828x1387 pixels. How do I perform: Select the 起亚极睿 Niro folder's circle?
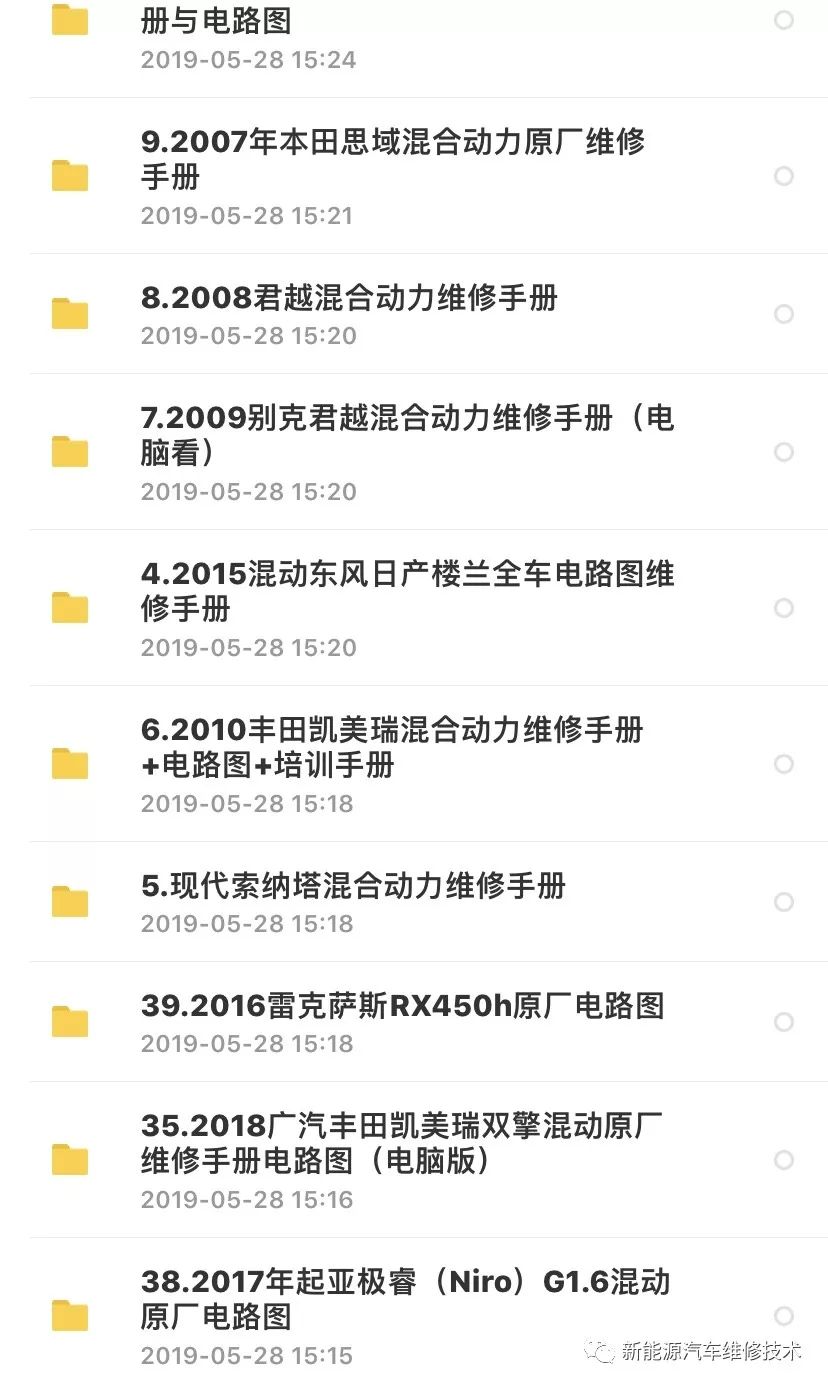click(784, 1316)
